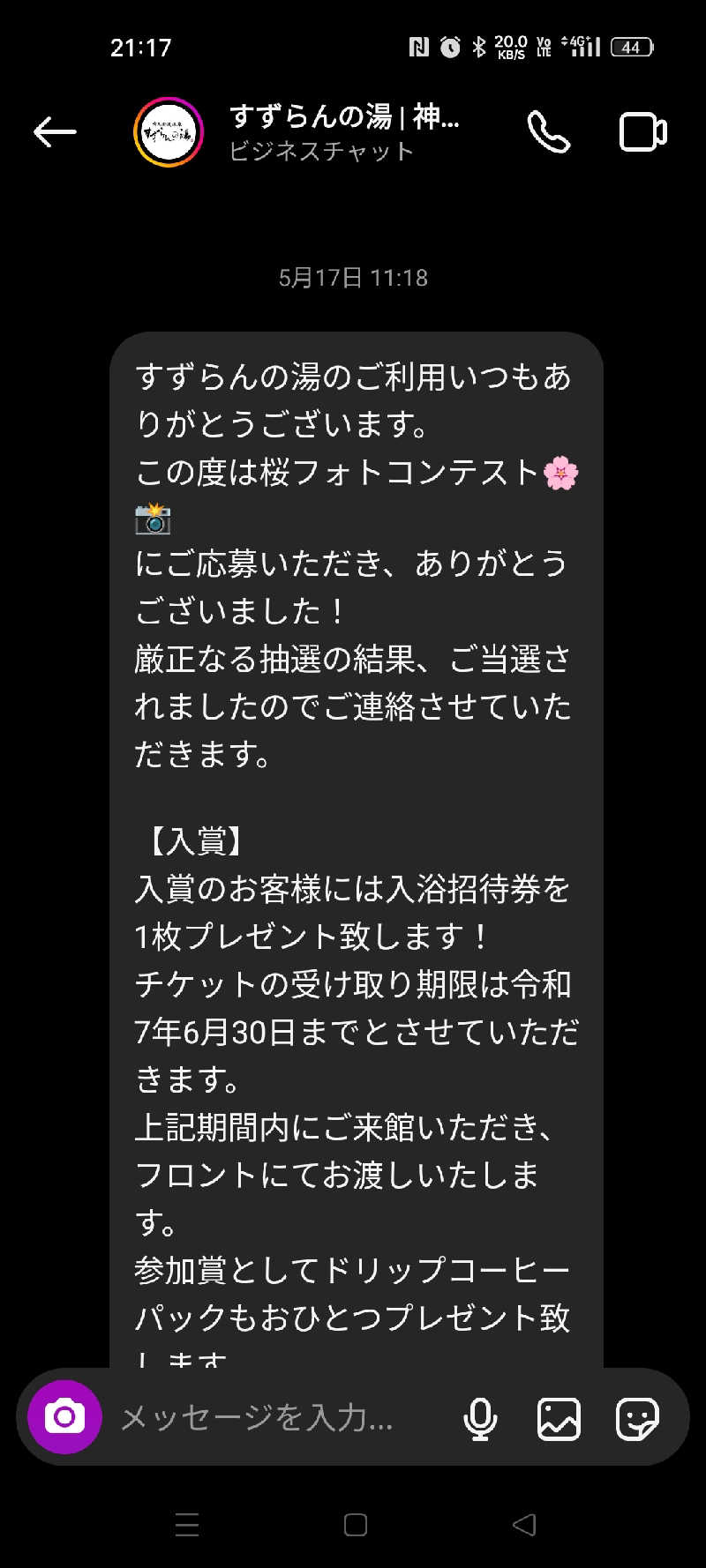Tap the system back triangle button
Viewport: 706px width, 1568px height.
[x=523, y=1525]
